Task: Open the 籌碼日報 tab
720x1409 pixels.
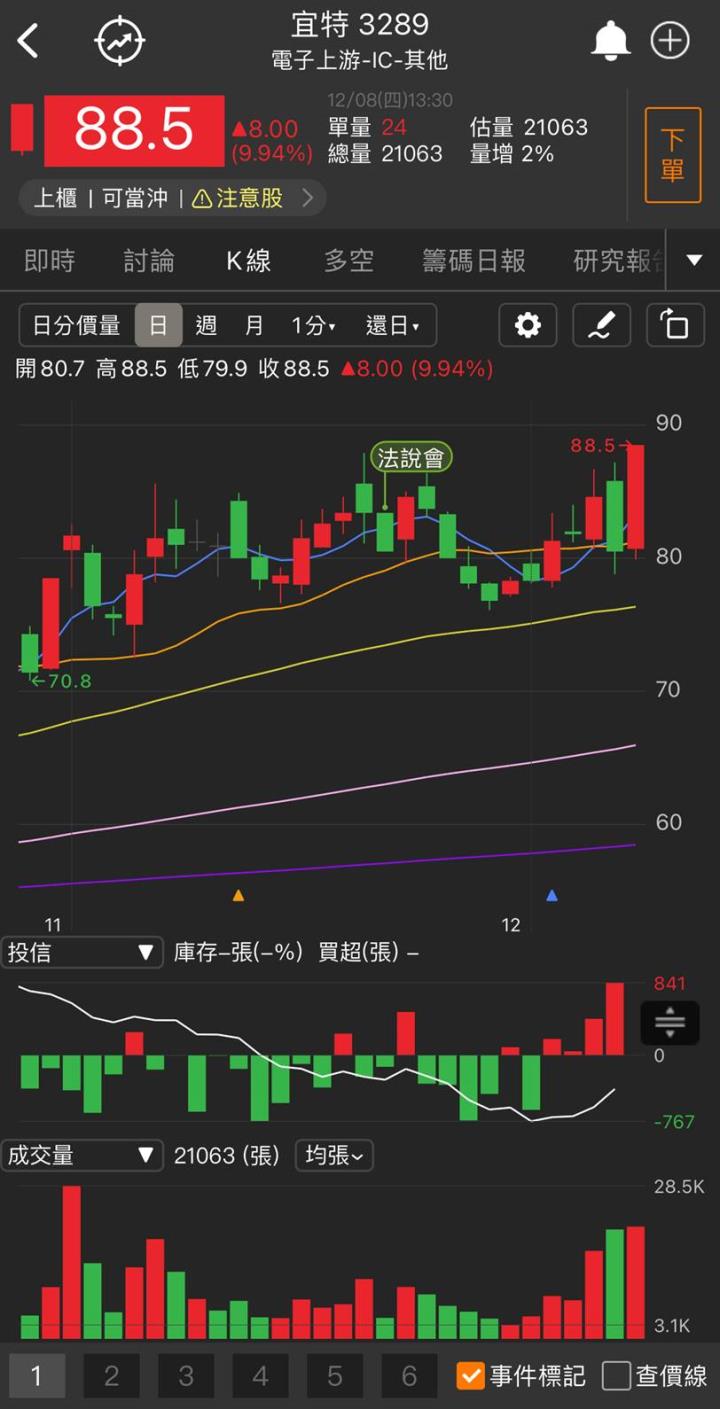Action: 474,262
